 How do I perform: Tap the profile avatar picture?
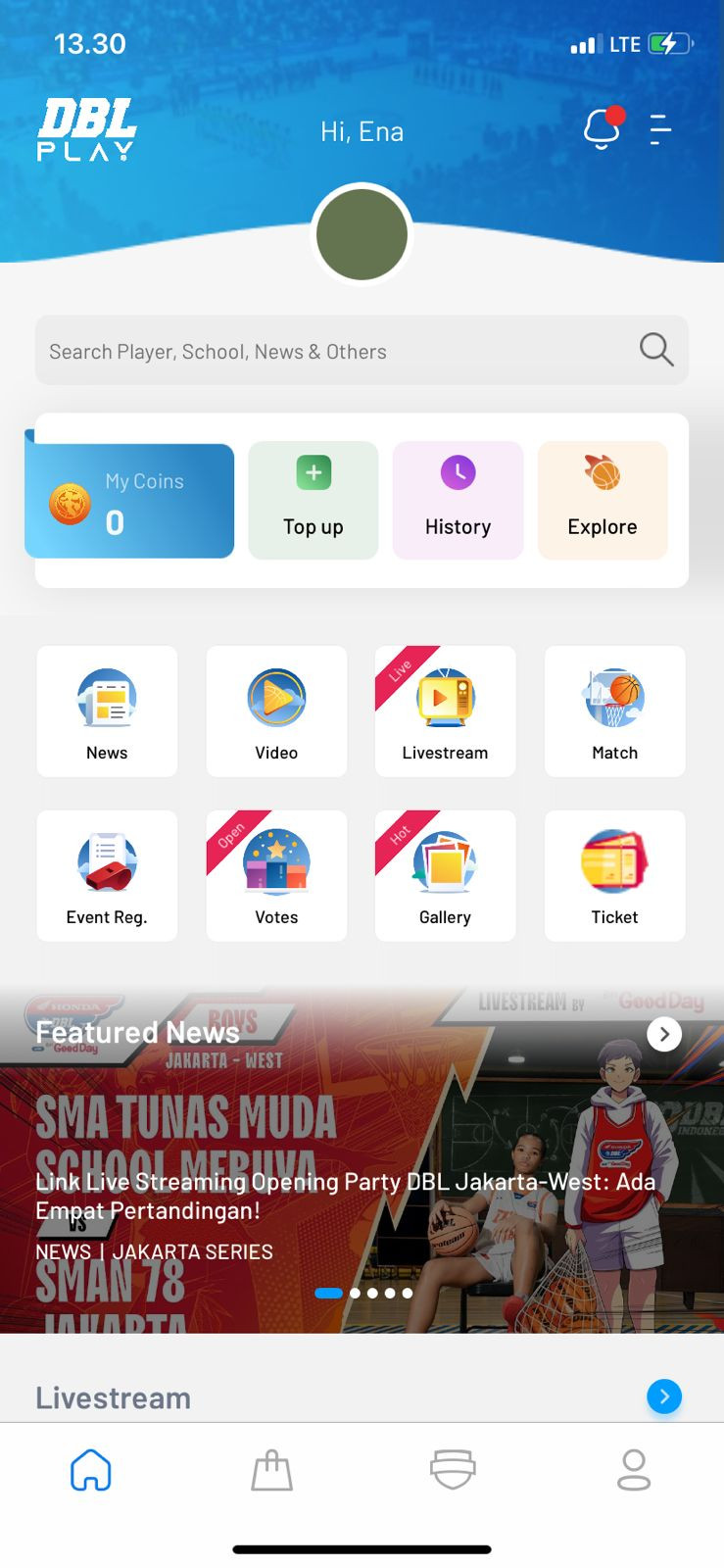point(362,235)
